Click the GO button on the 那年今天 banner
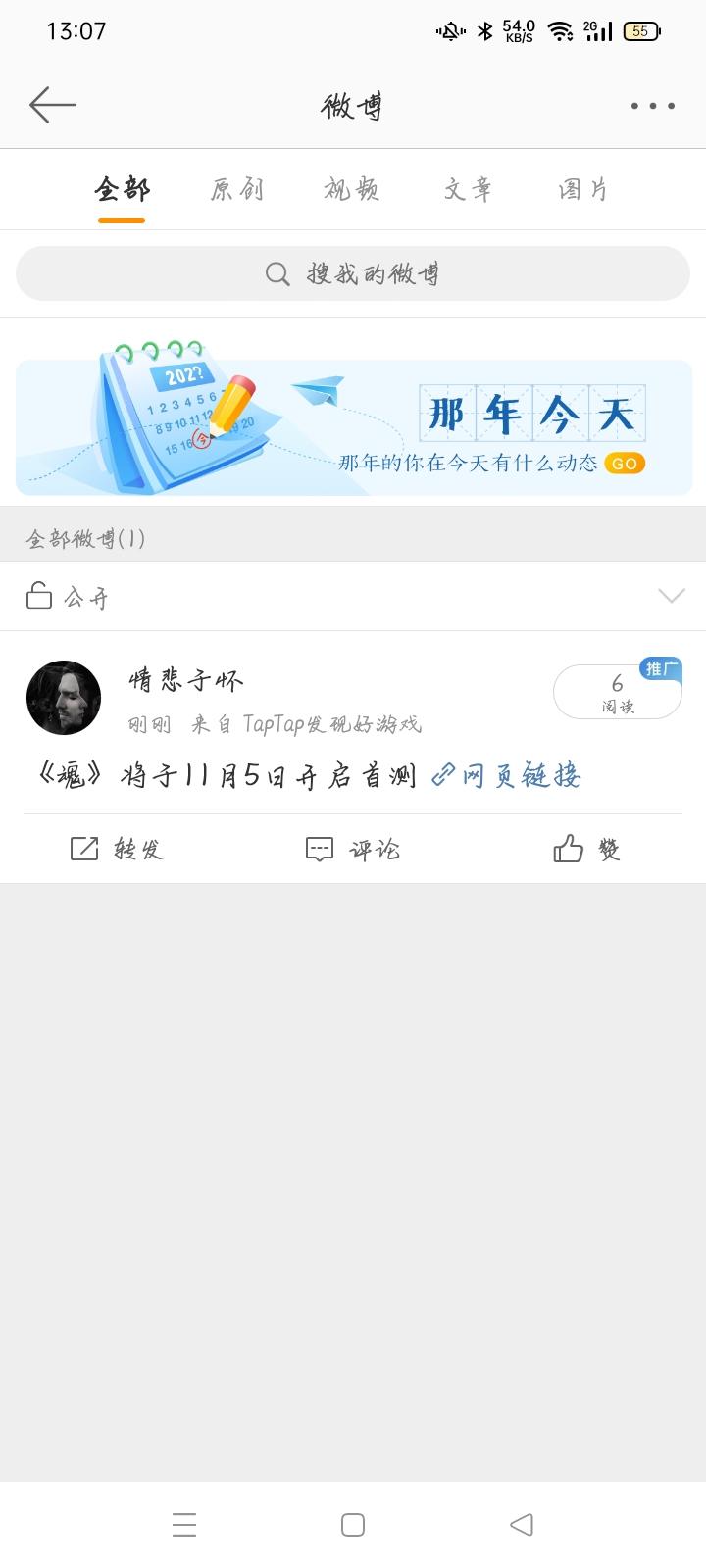This screenshot has width=706, height=1568. (x=626, y=464)
